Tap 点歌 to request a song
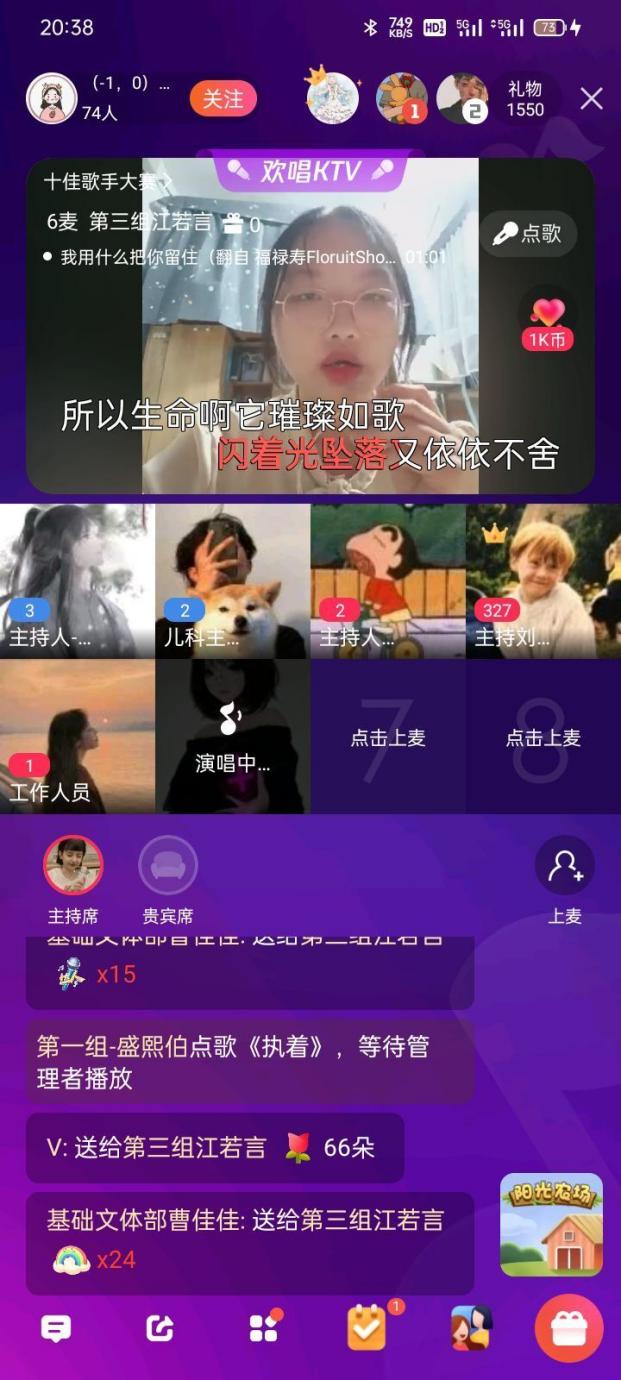The image size is (621, 1380). coord(528,233)
